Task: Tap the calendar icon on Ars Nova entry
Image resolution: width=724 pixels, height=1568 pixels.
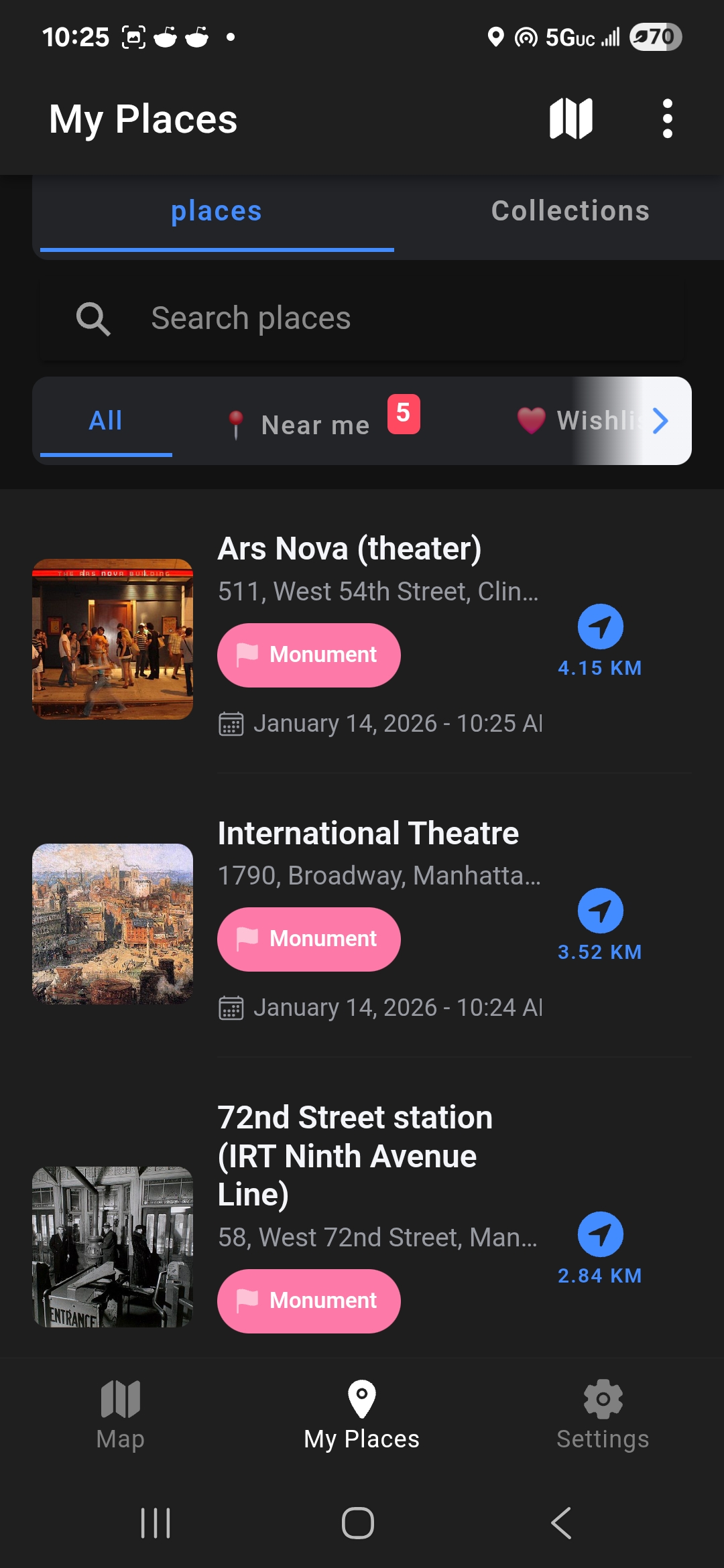Action: (231, 724)
